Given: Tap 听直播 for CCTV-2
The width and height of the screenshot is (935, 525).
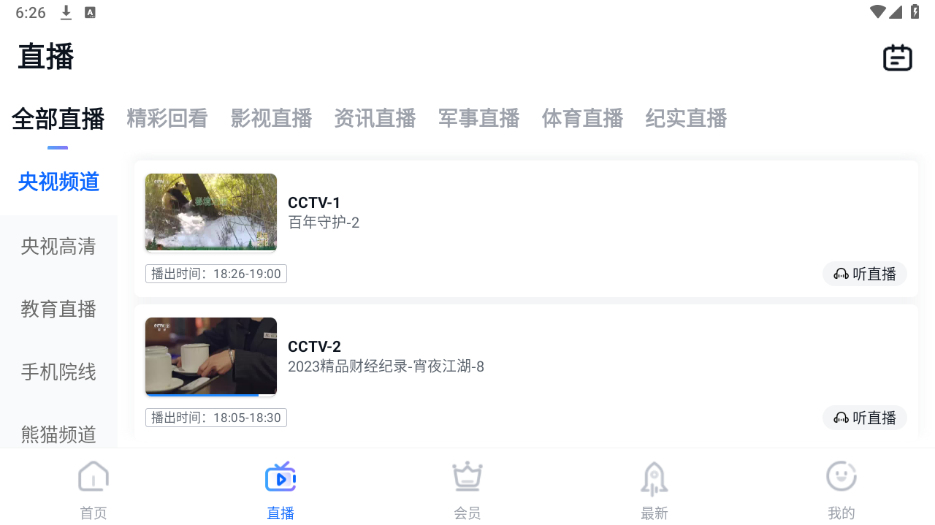Looking at the screenshot, I should coord(864,418).
